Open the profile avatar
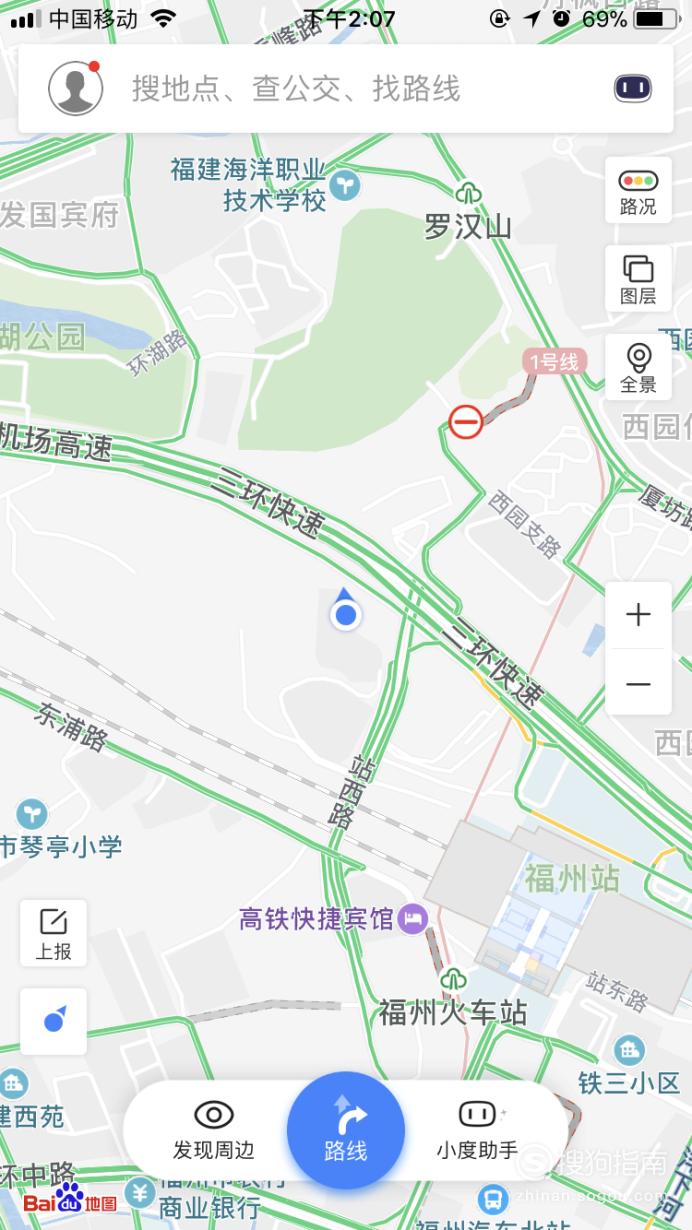The width and height of the screenshot is (692, 1230). click(76, 88)
